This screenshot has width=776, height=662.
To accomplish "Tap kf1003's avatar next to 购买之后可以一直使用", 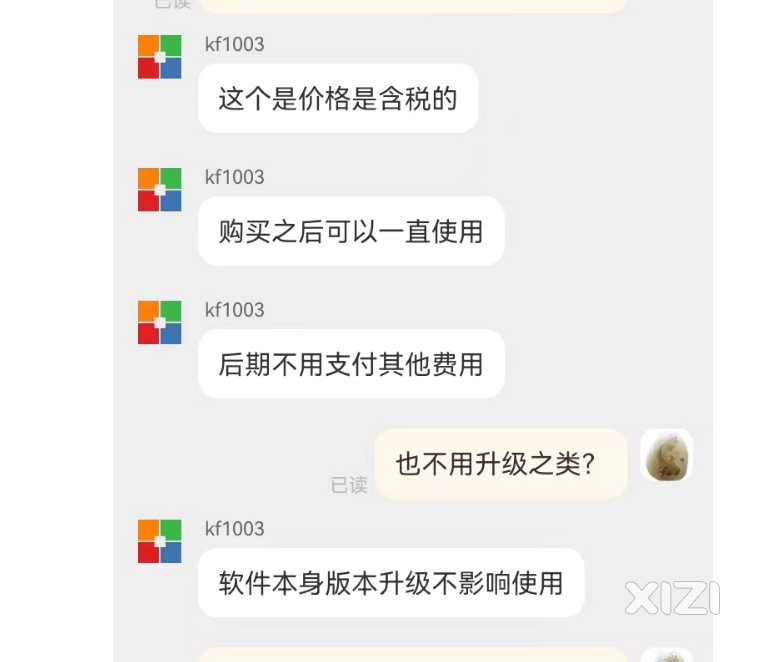I will click(x=160, y=190).
